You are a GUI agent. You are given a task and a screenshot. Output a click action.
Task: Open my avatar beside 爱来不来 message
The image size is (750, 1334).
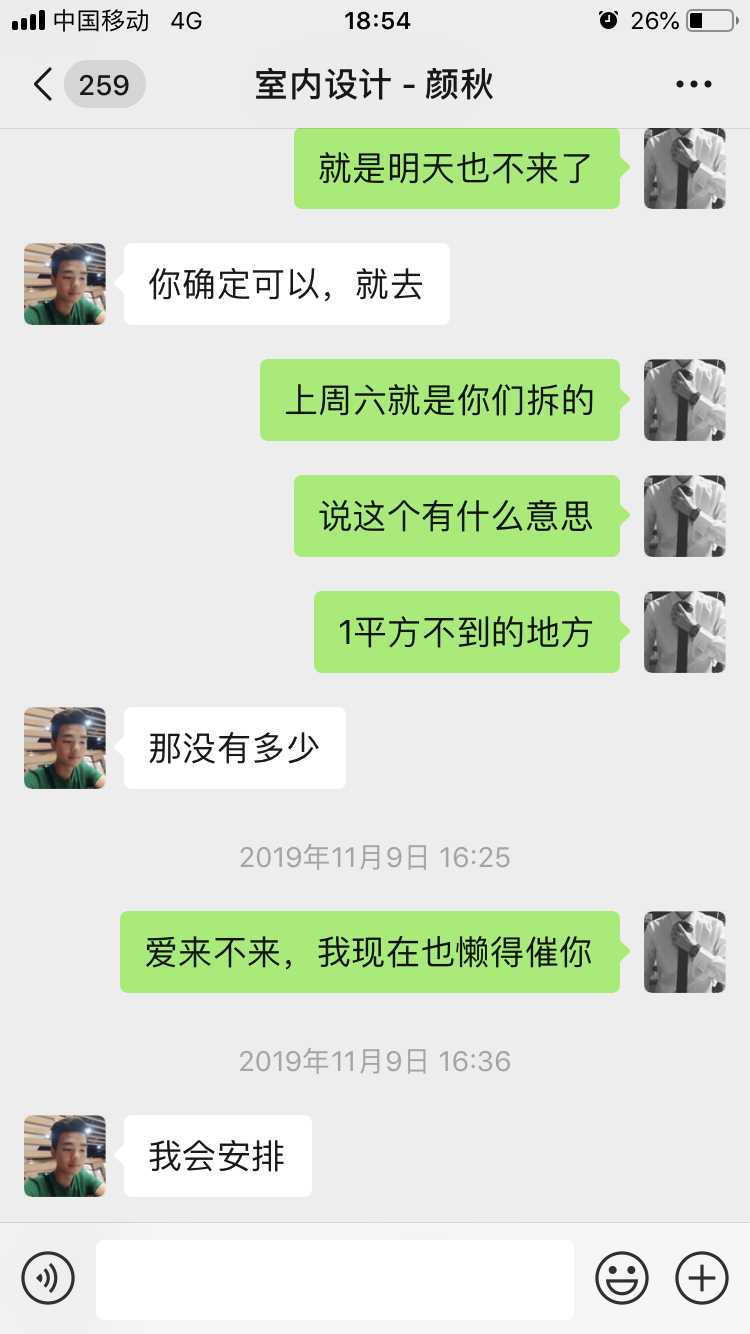click(x=684, y=952)
